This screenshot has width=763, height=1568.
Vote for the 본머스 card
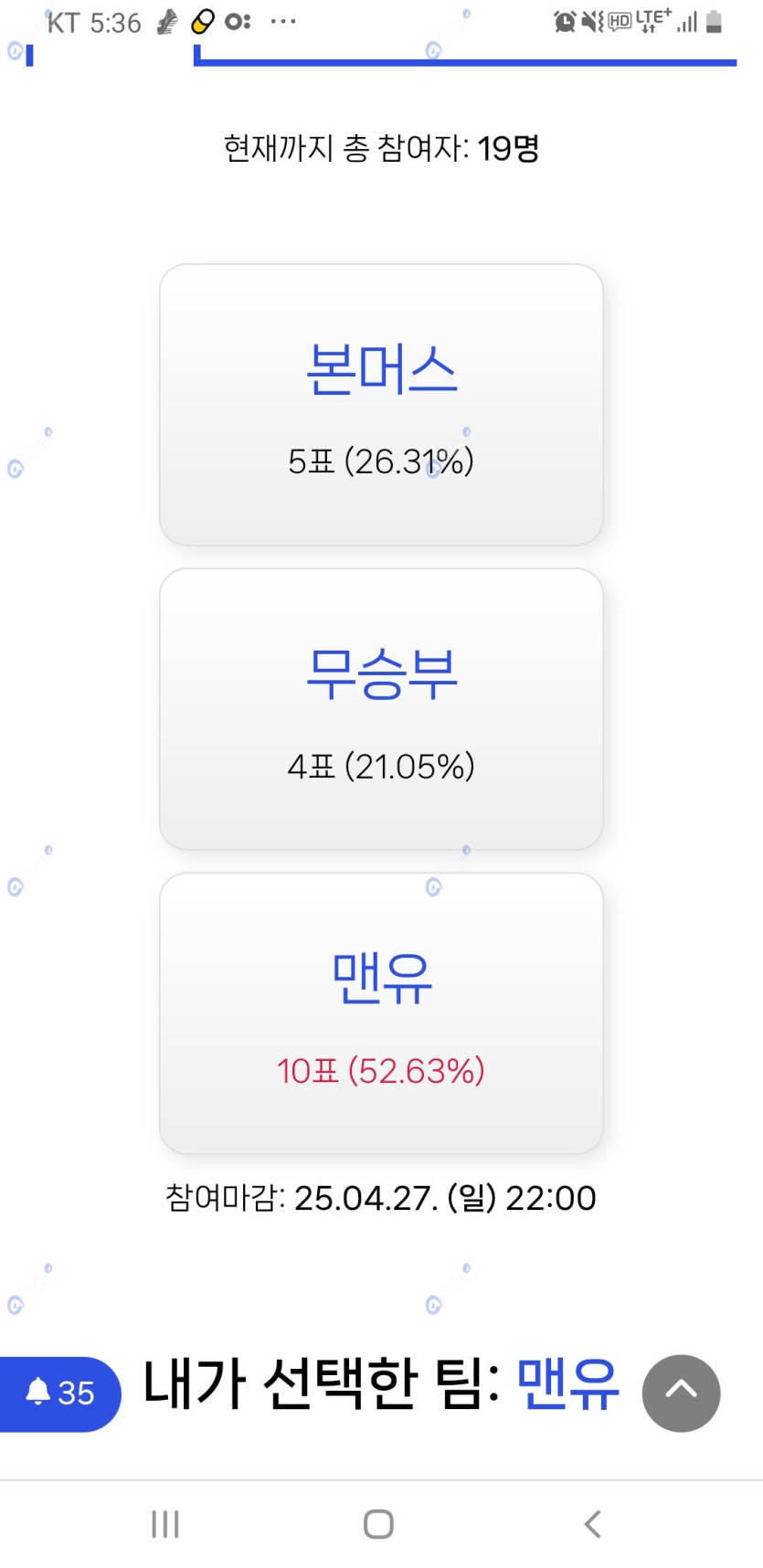pyautogui.click(x=381, y=405)
